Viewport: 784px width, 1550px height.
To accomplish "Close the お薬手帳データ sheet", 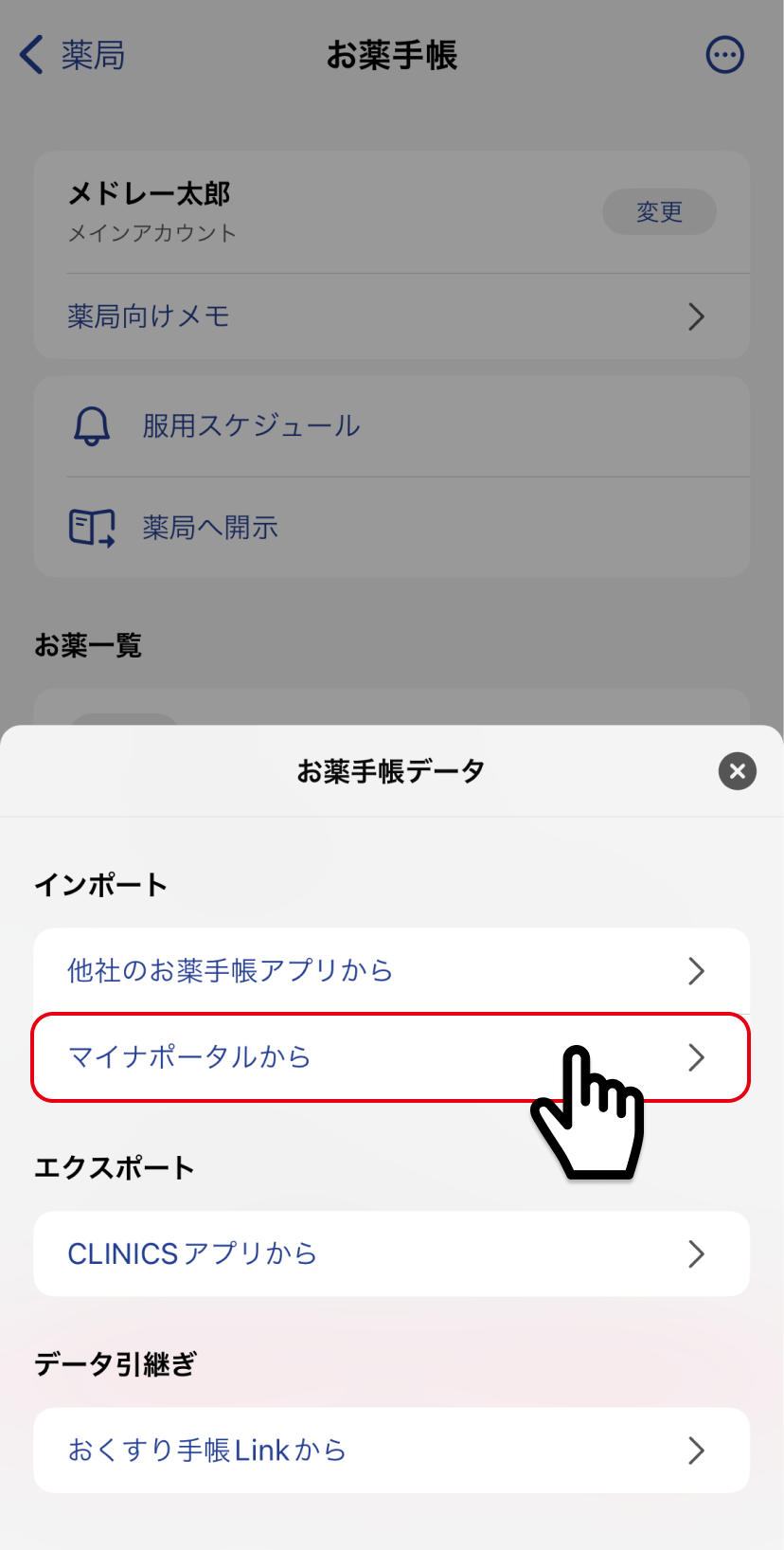I will pyautogui.click(x=737, y=771).
